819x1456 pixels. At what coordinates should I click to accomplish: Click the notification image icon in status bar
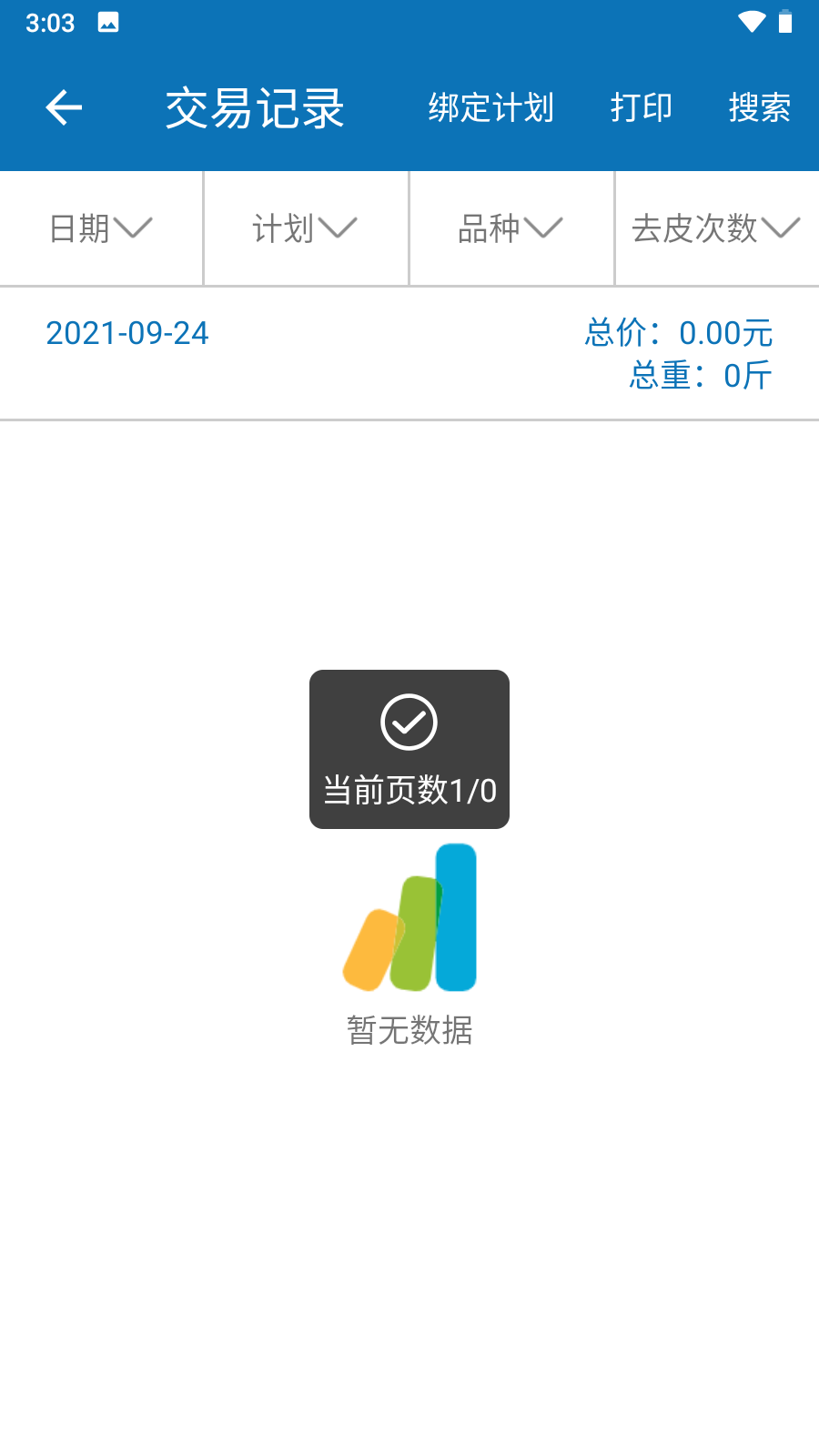(x=108, y=23)
